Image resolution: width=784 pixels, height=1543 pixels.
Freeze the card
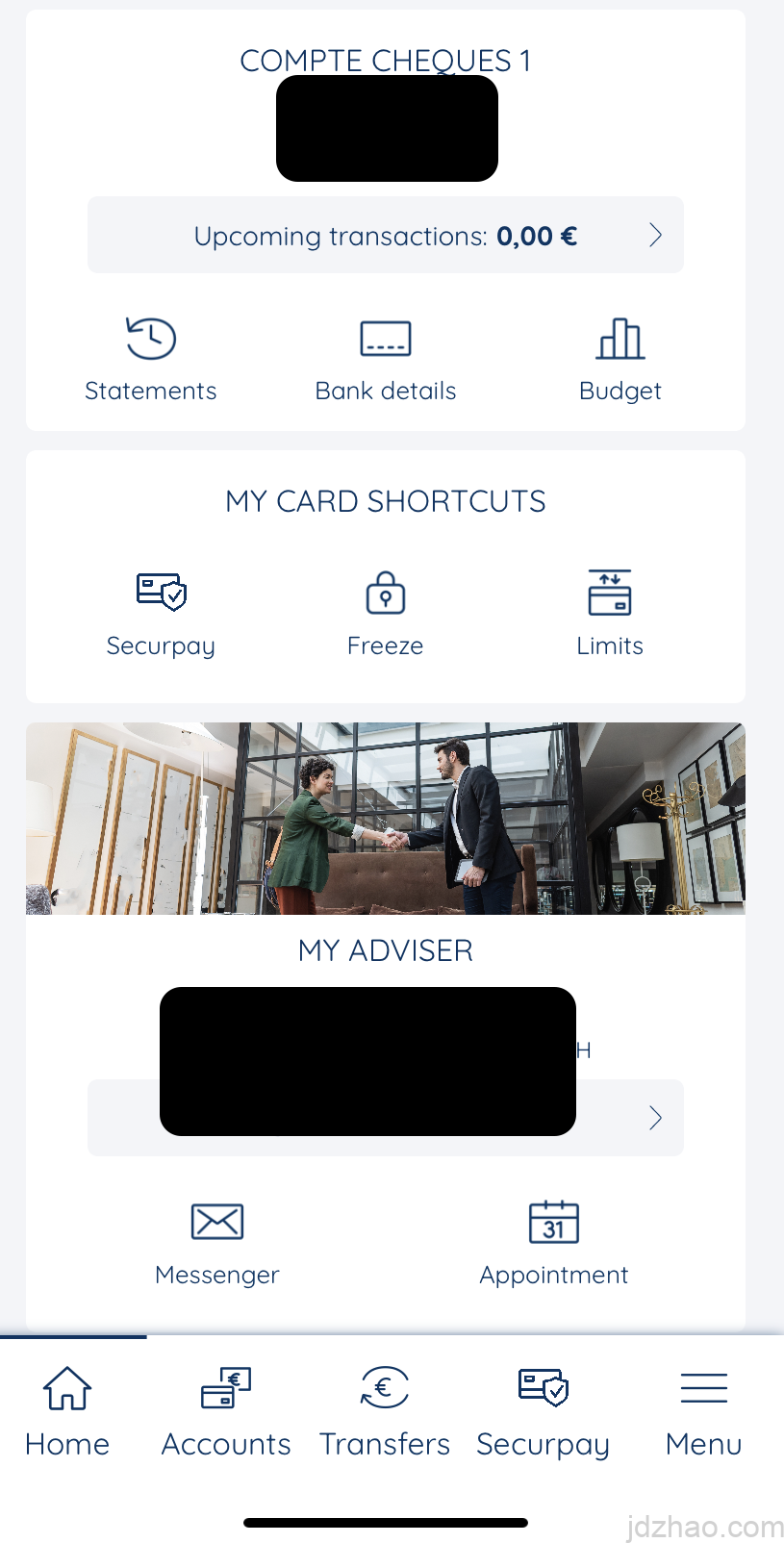point(385,613)
